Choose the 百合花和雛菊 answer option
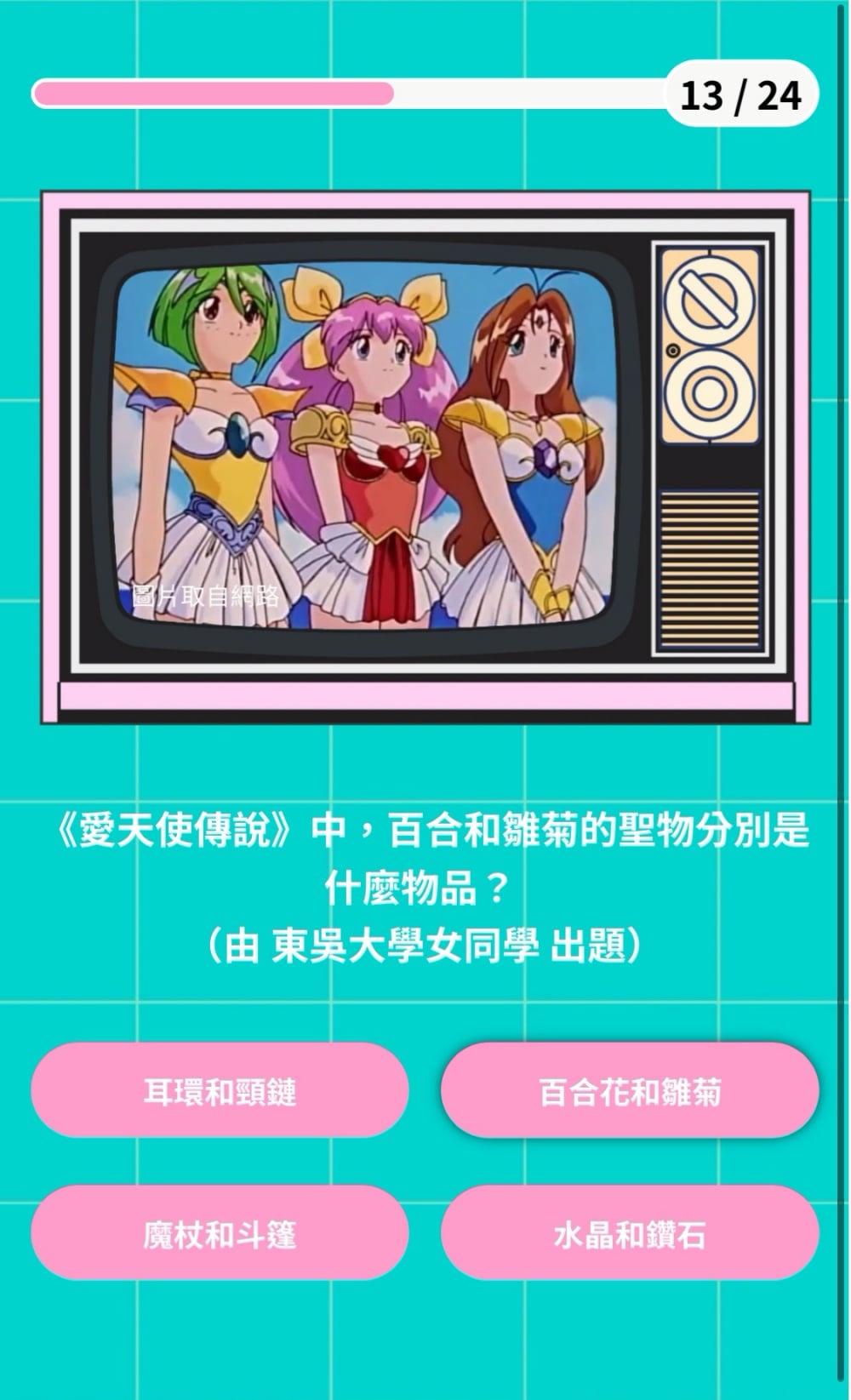Screen dimensions: 851x1400 point(630,1091)
